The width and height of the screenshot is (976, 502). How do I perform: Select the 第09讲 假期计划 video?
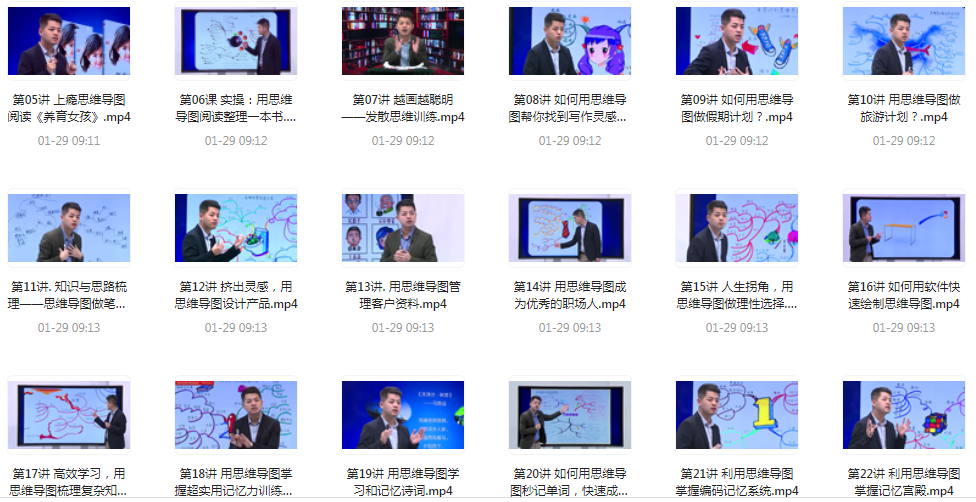click(x=737, y=41)
